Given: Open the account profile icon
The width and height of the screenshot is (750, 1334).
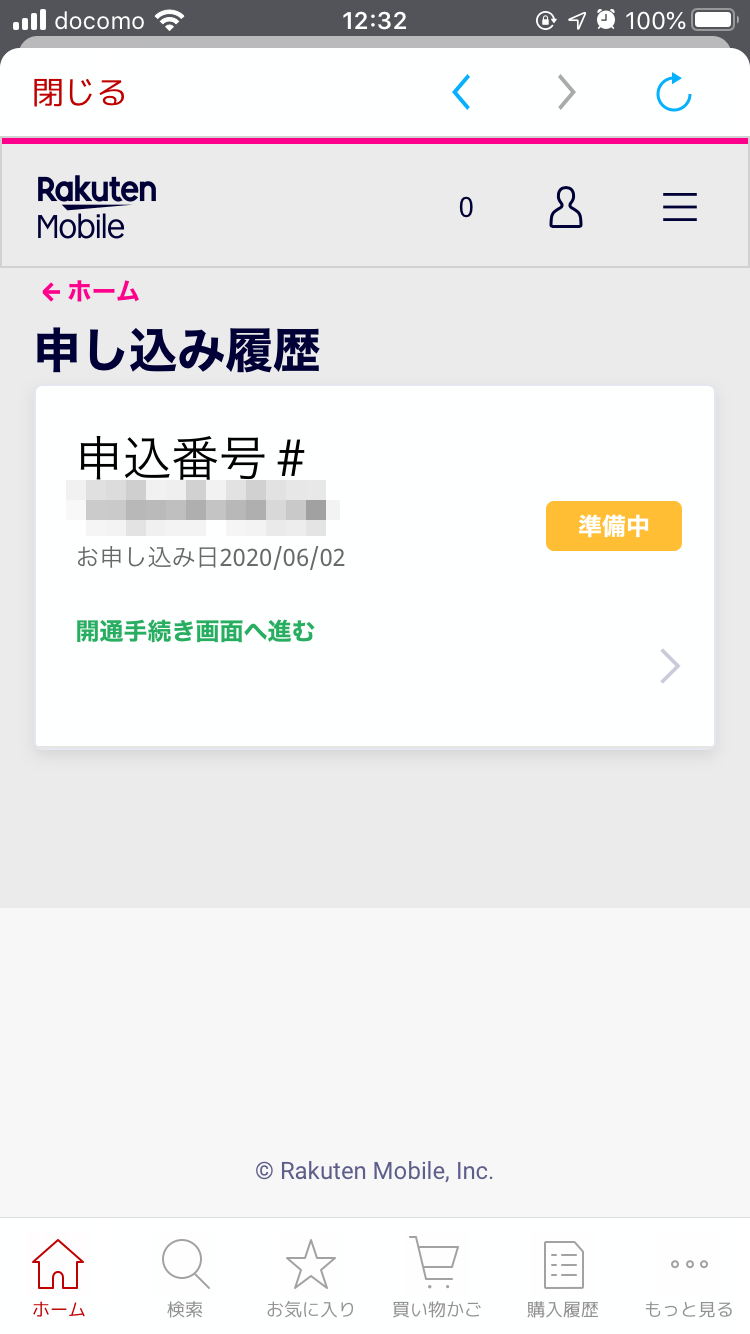Looking at the screenshot, I should 566,207.
